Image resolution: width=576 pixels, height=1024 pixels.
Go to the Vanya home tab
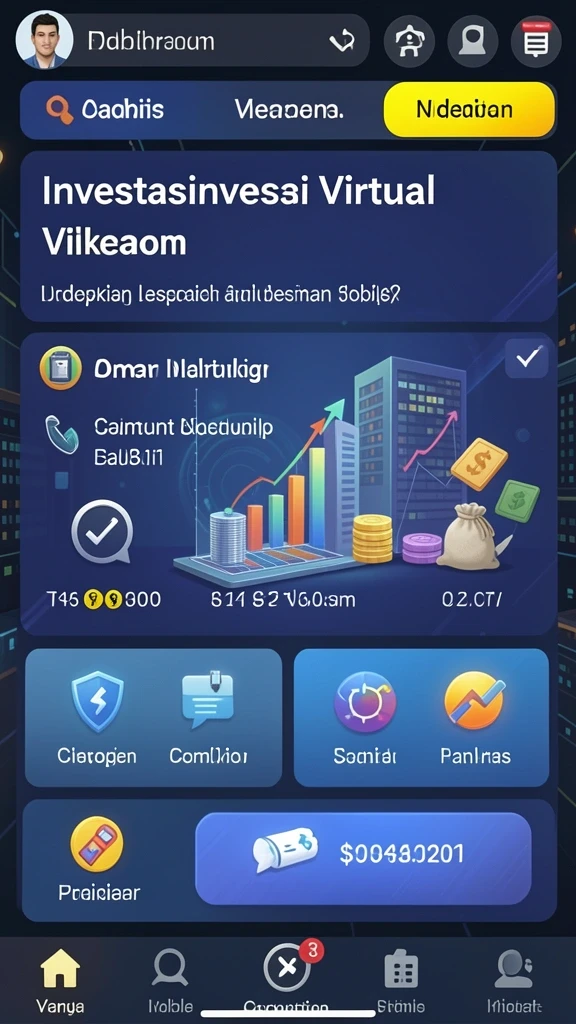pos(60,979)
